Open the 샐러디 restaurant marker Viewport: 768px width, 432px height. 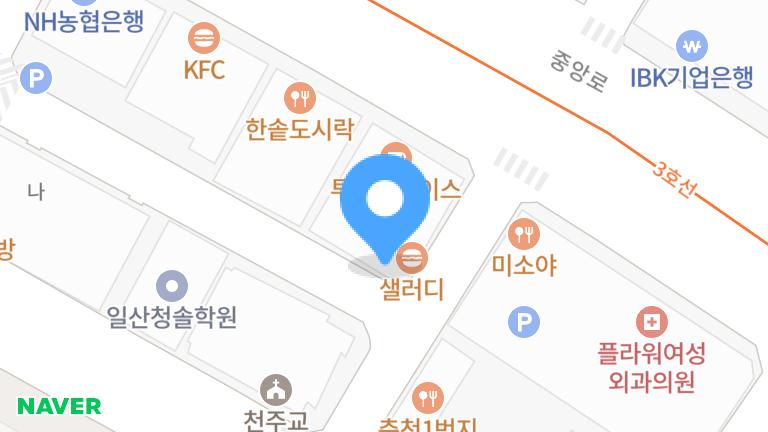(412, 259)
